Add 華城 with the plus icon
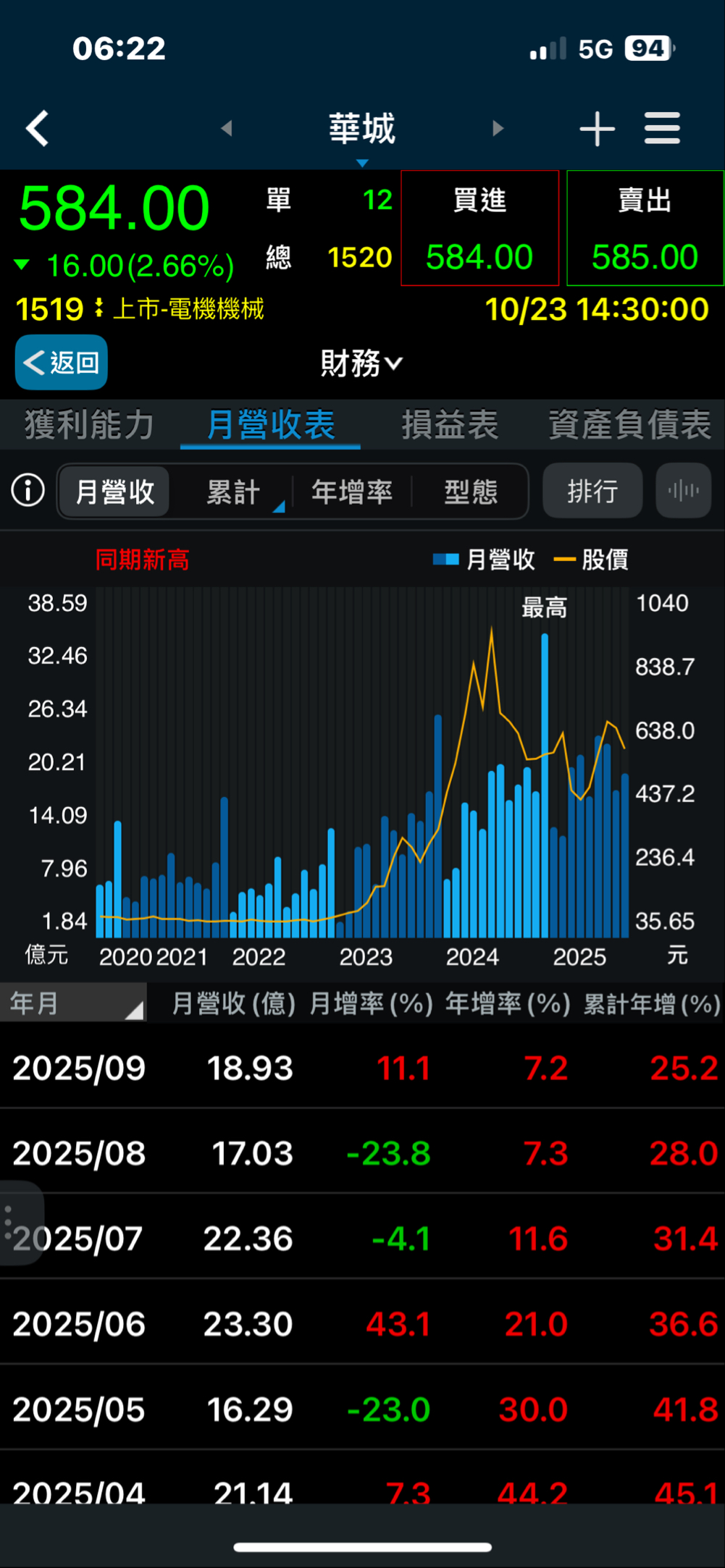This screenshot has width=725, height=1568. 597,129
